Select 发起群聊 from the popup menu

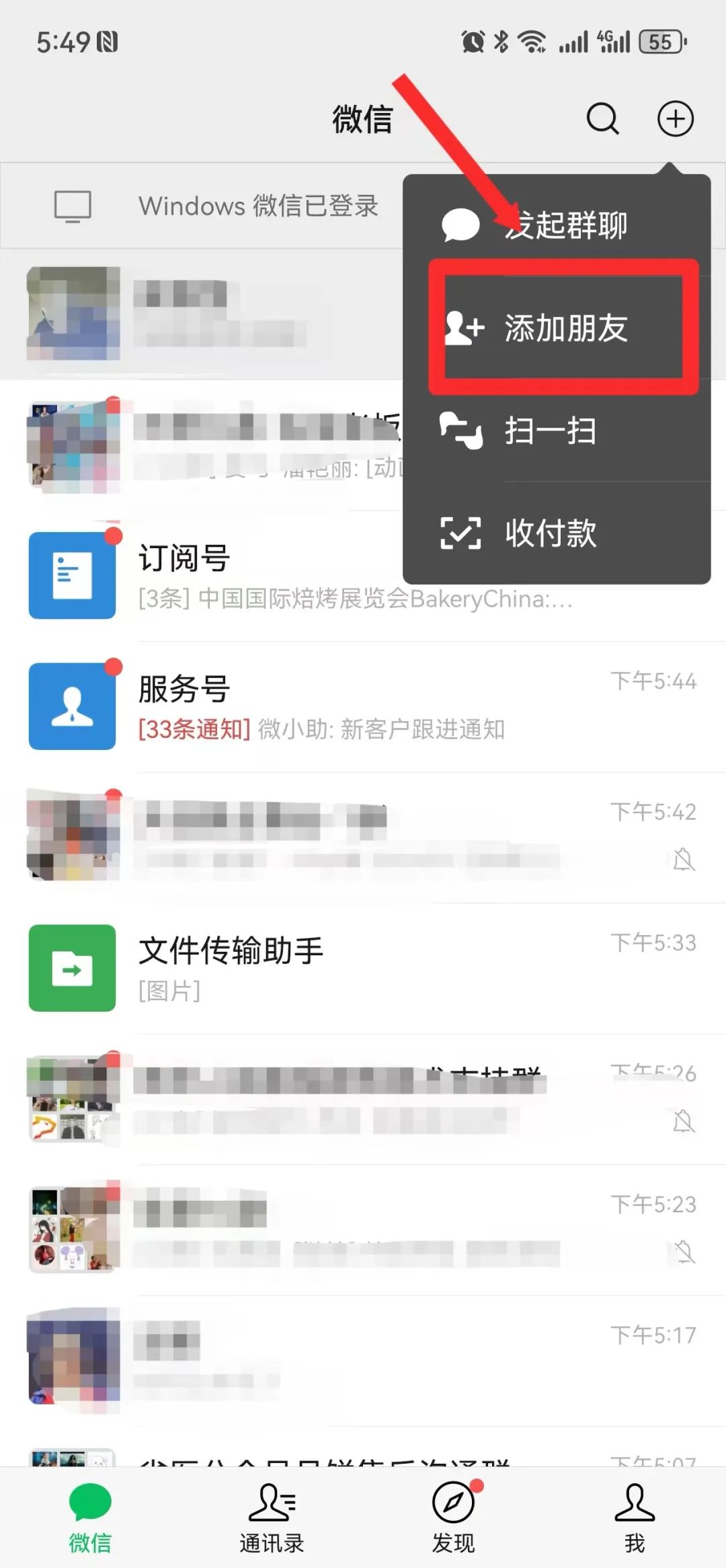(557, 225)
